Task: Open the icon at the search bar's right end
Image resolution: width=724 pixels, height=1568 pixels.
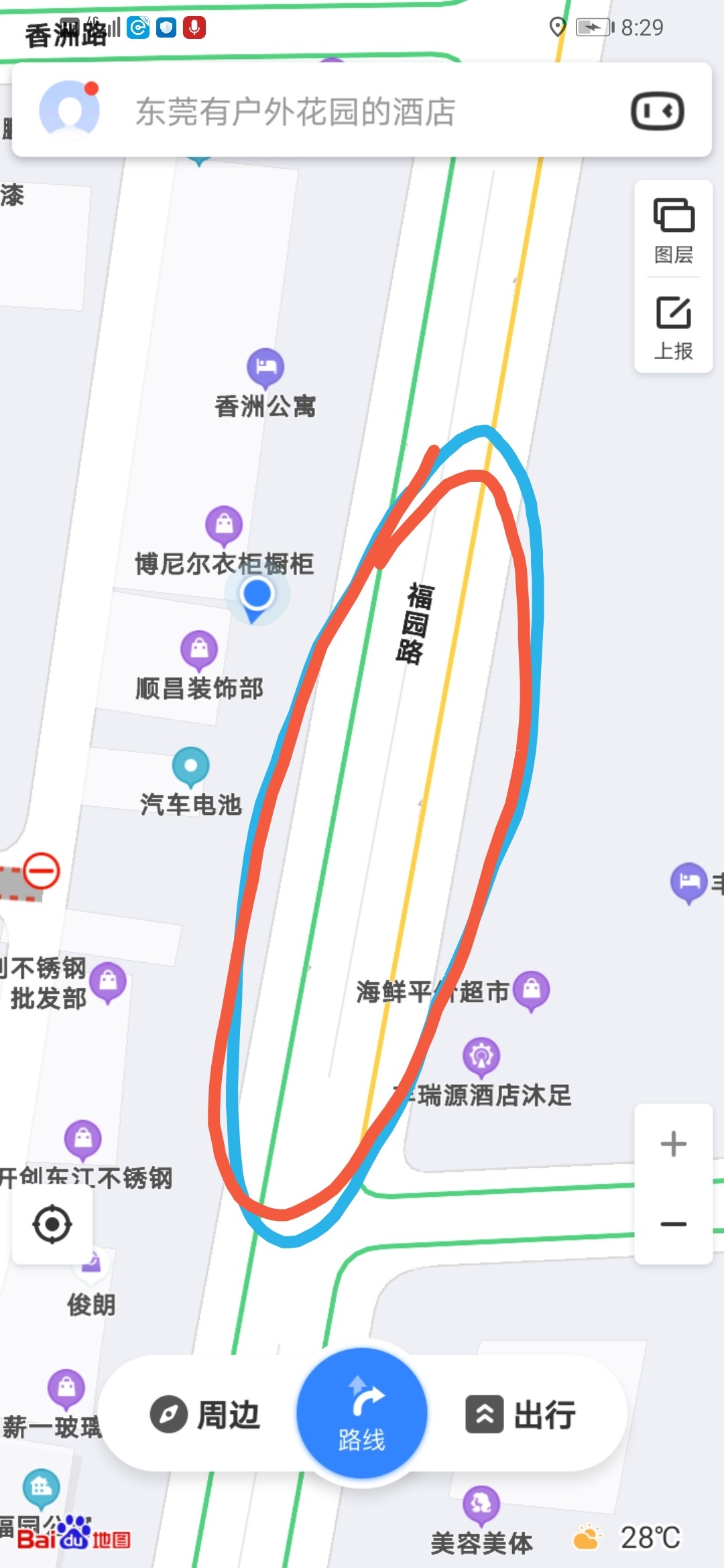Action: click(x=657, y=111)
